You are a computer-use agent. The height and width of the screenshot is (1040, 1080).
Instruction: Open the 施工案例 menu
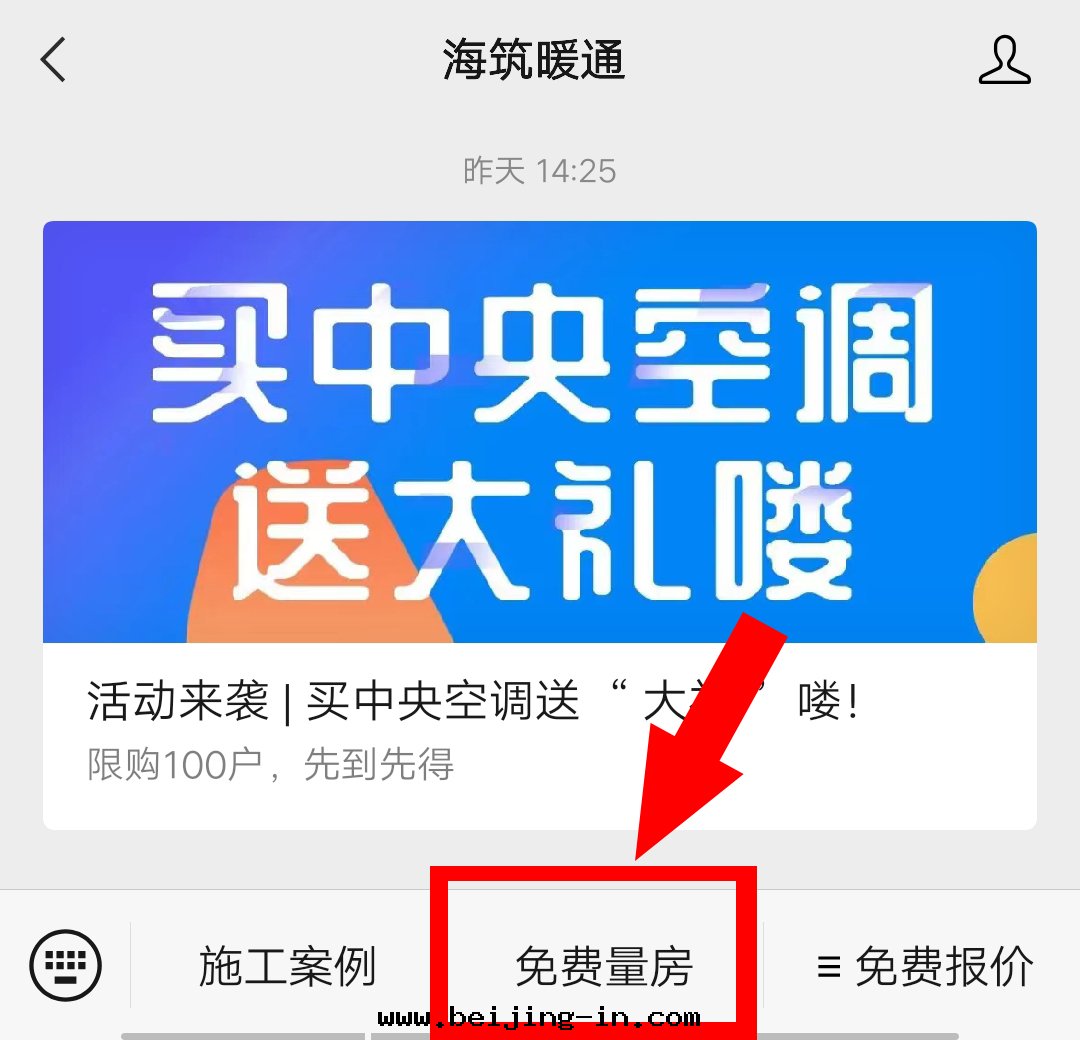[x=287, y=967]
